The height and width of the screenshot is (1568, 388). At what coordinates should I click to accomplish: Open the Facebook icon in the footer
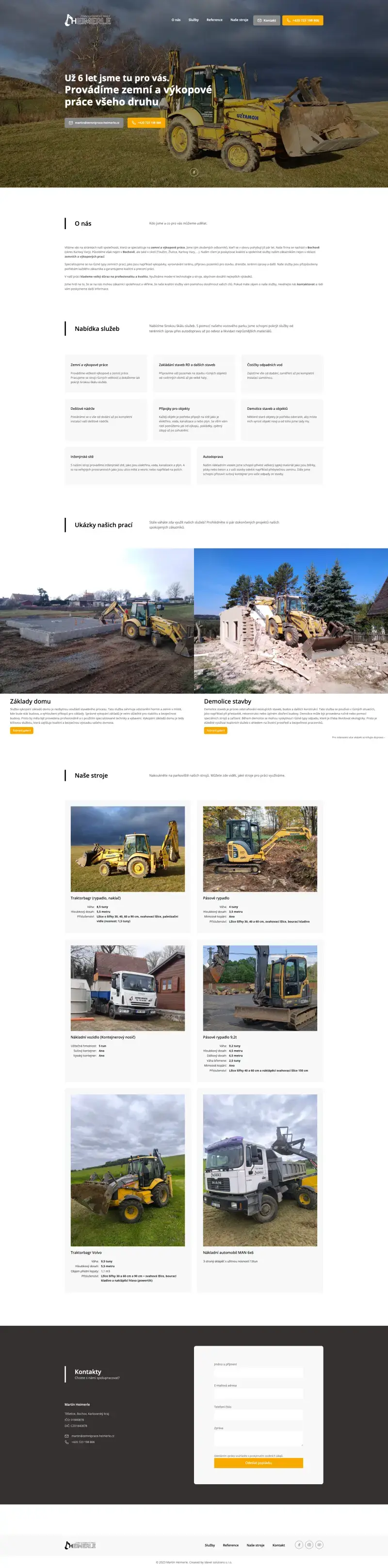[299, 1545]
